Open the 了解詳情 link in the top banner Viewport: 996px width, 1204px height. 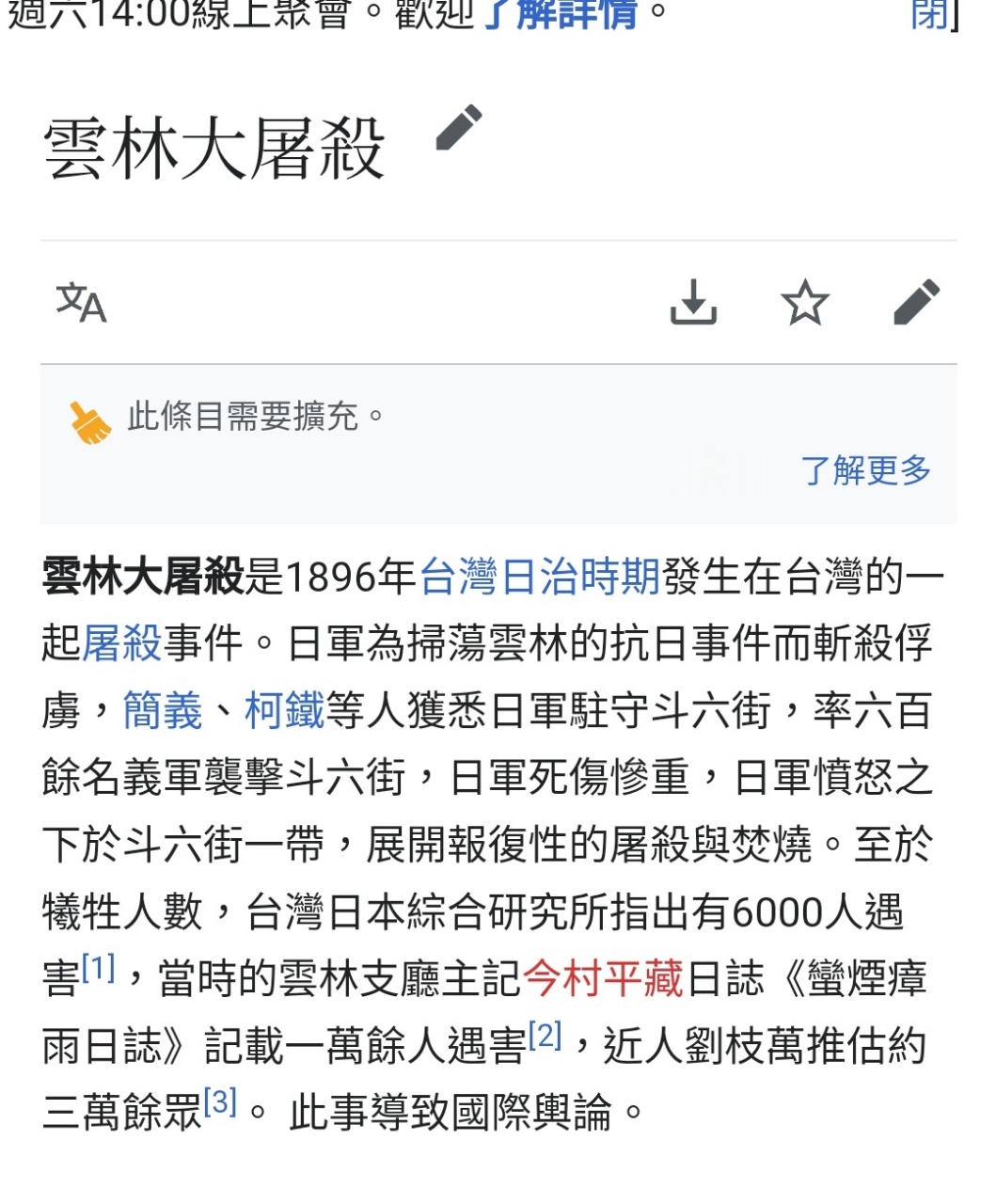pos(561,14)
